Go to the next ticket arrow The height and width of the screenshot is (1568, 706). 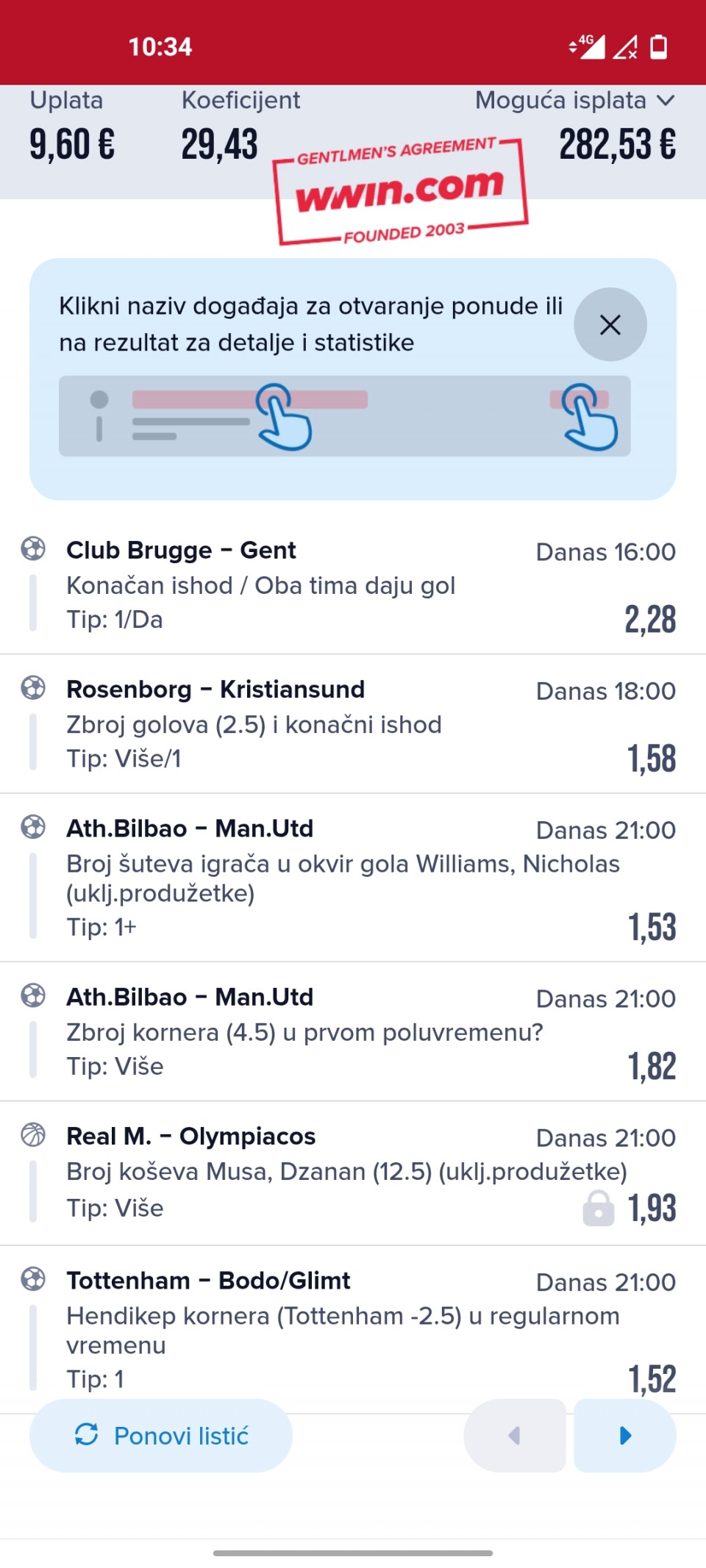[625, 1436]
